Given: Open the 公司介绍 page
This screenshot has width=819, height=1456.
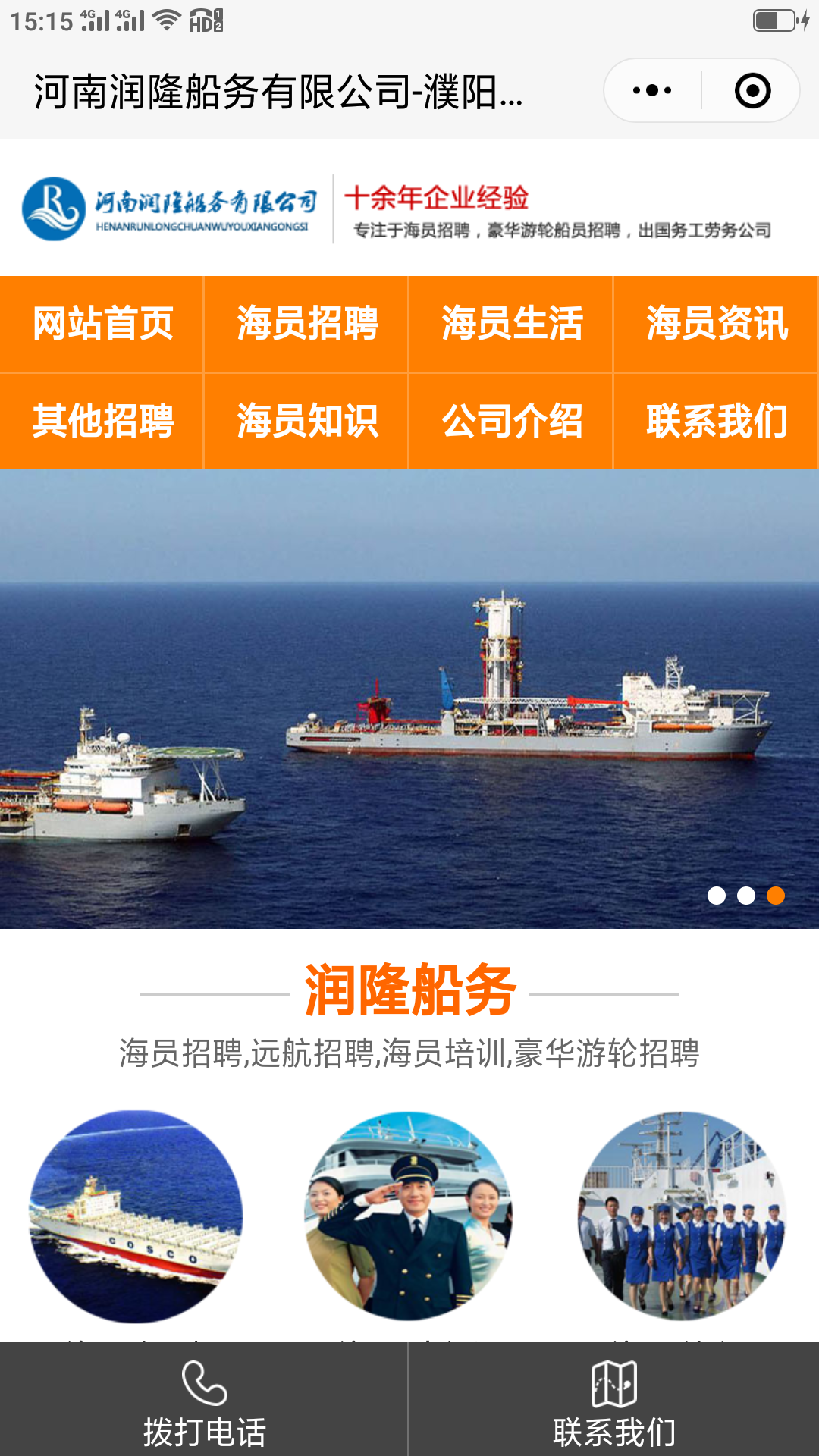Looking at the screenshot, I should click(512, 421).
